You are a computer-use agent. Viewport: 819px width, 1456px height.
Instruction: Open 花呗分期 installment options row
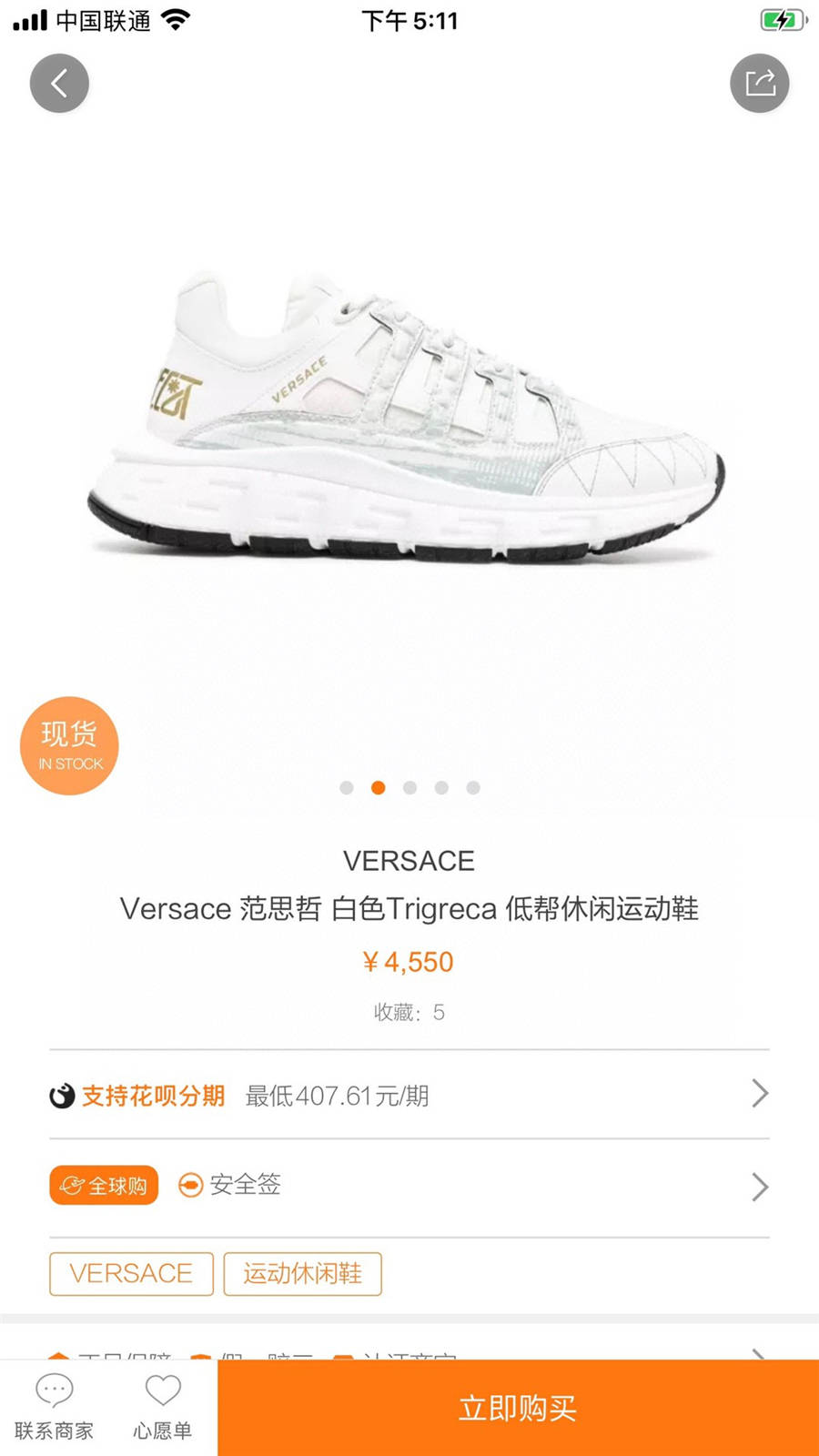click(x=409, y=1095)
